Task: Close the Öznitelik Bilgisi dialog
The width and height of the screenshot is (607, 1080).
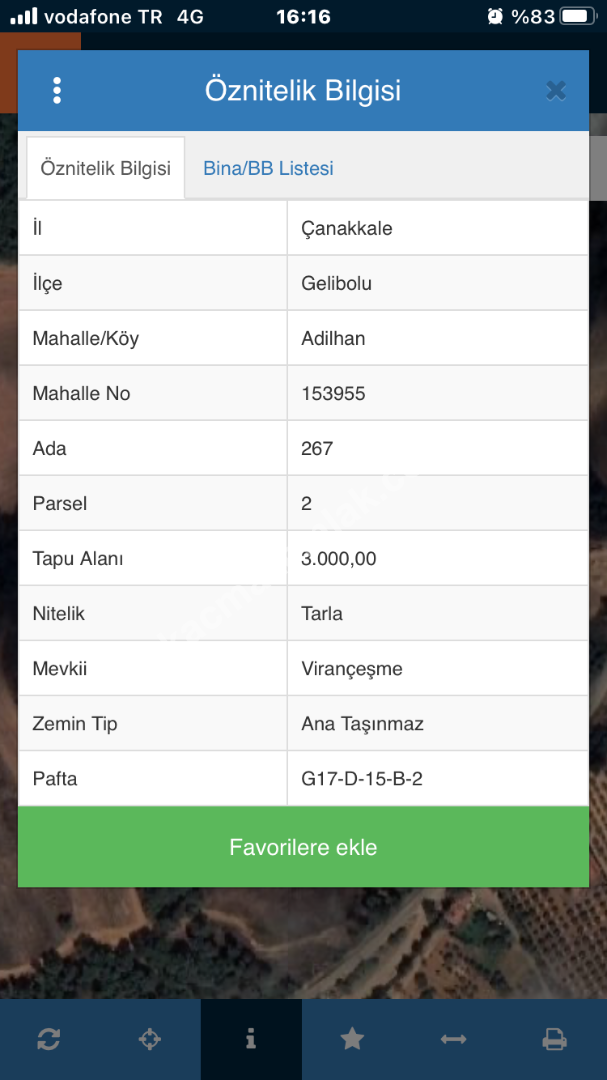Action: point(556,91)
